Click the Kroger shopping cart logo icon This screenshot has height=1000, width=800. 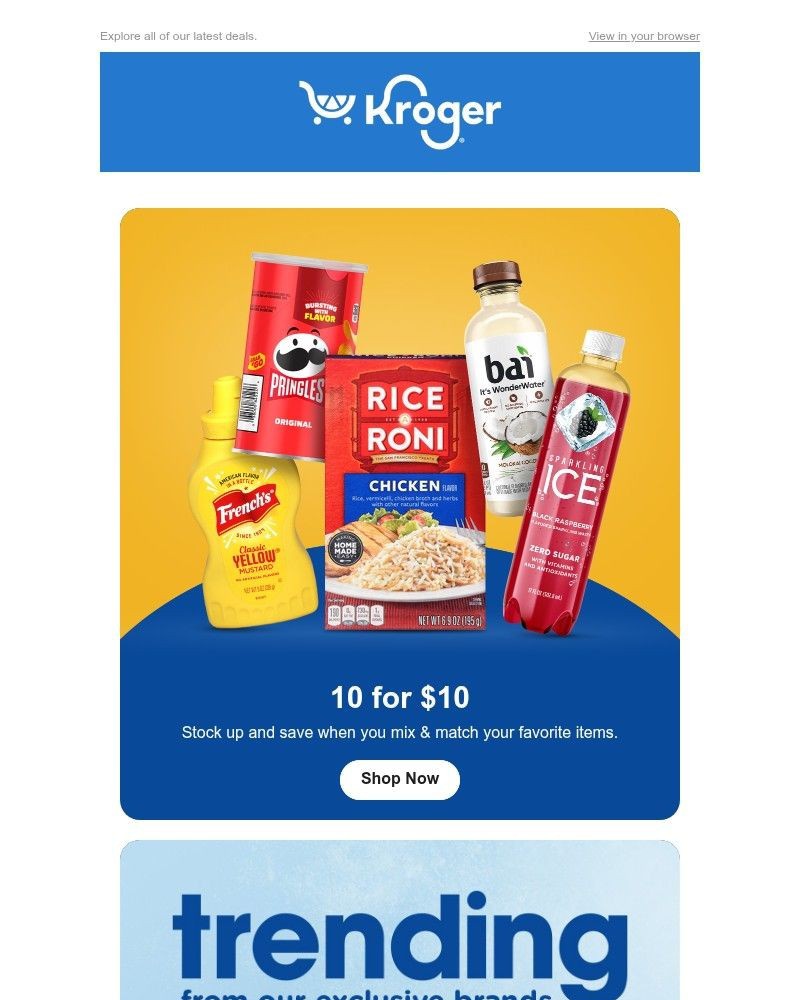click(x=330, y=105)
